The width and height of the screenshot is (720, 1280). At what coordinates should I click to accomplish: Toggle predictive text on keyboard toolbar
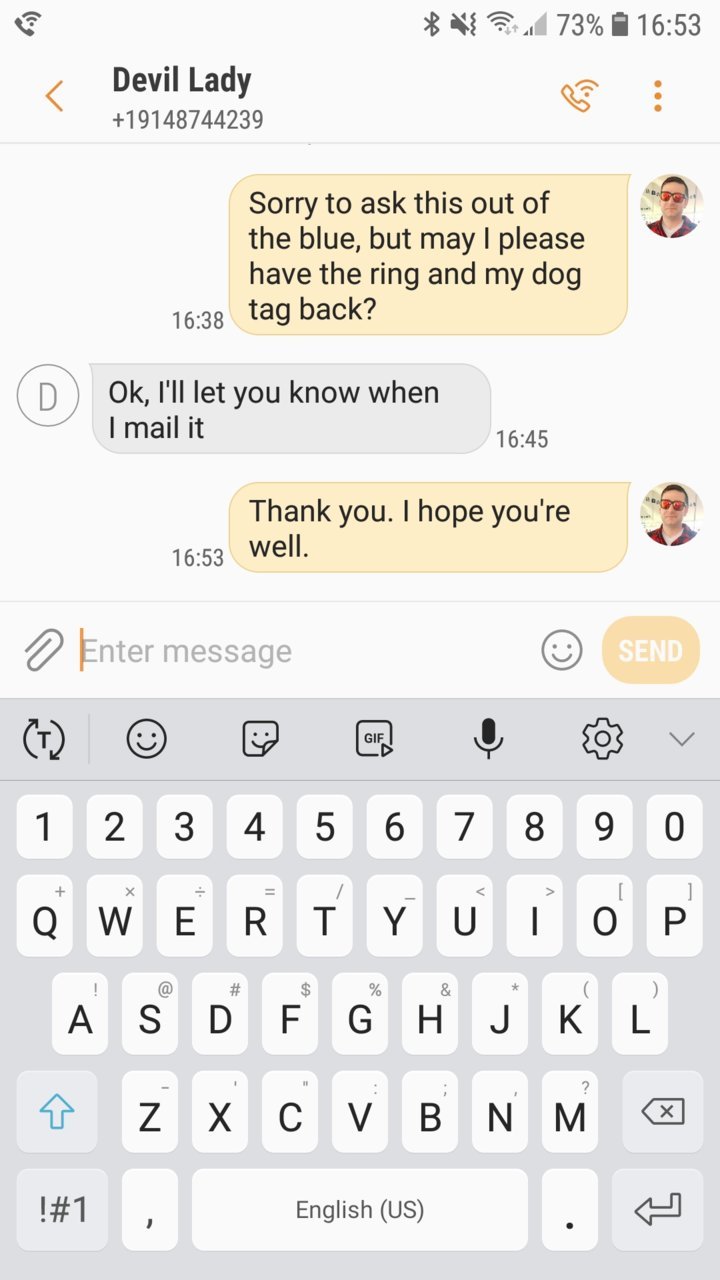tap(43, 740)
